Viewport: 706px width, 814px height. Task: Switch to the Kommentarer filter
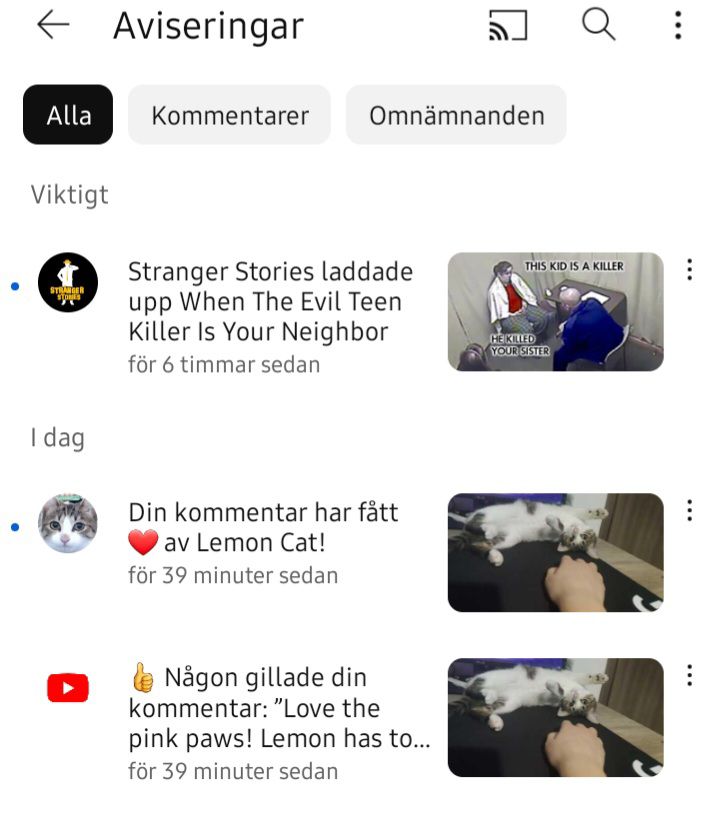point(230,115)
